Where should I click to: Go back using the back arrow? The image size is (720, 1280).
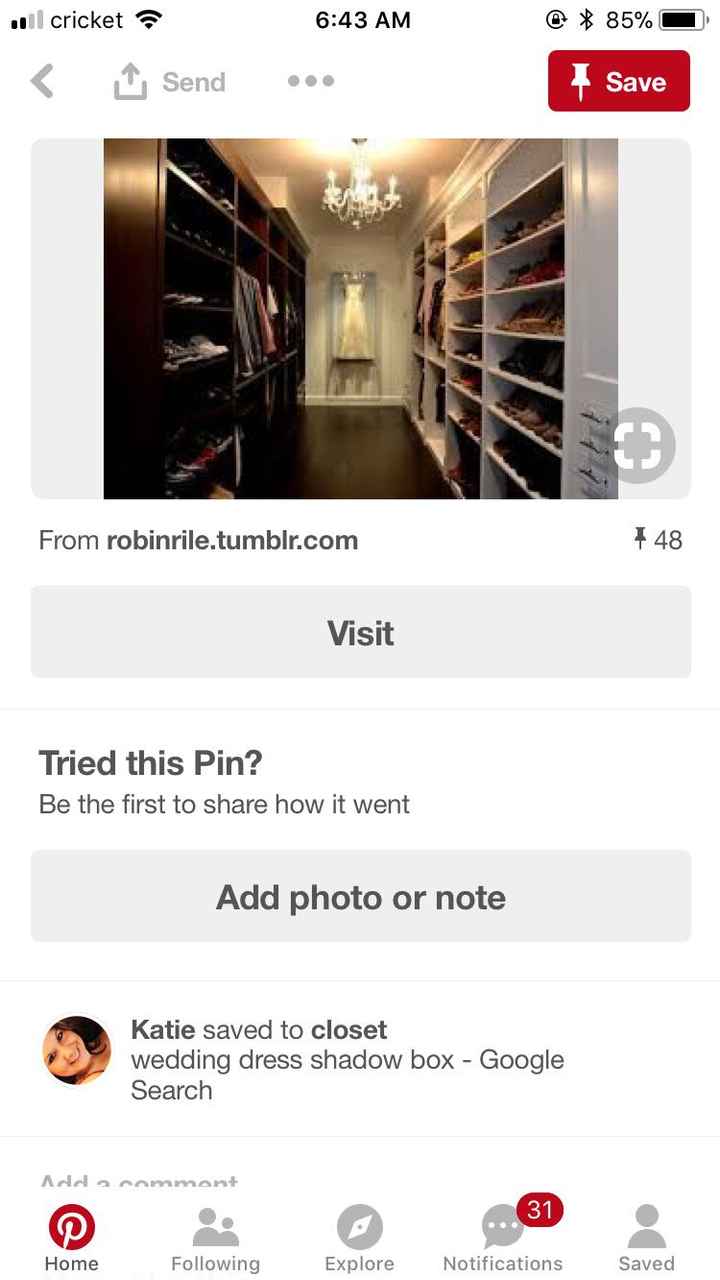(x=42, y=81)
